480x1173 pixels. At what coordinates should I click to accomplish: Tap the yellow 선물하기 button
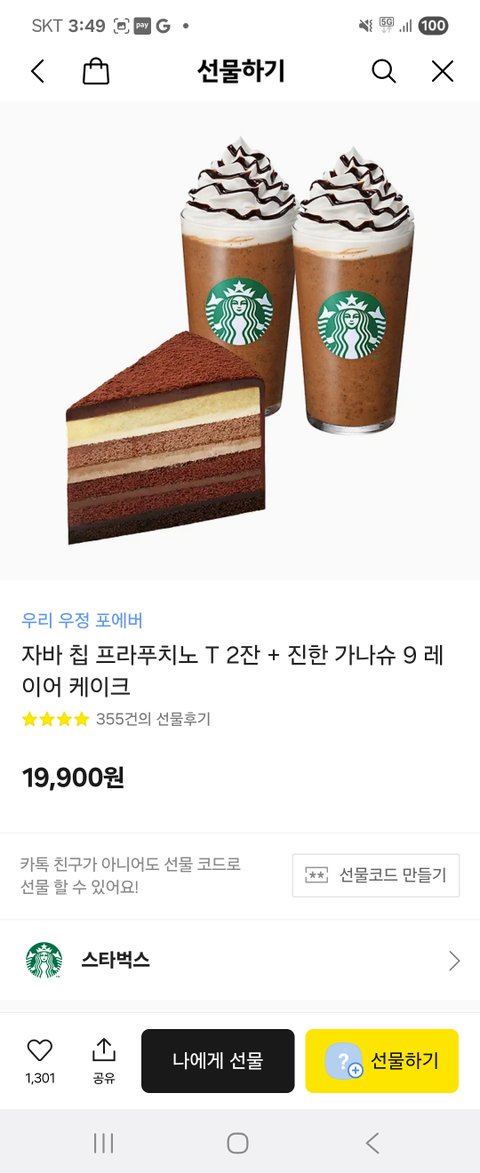pos(381,1061)
